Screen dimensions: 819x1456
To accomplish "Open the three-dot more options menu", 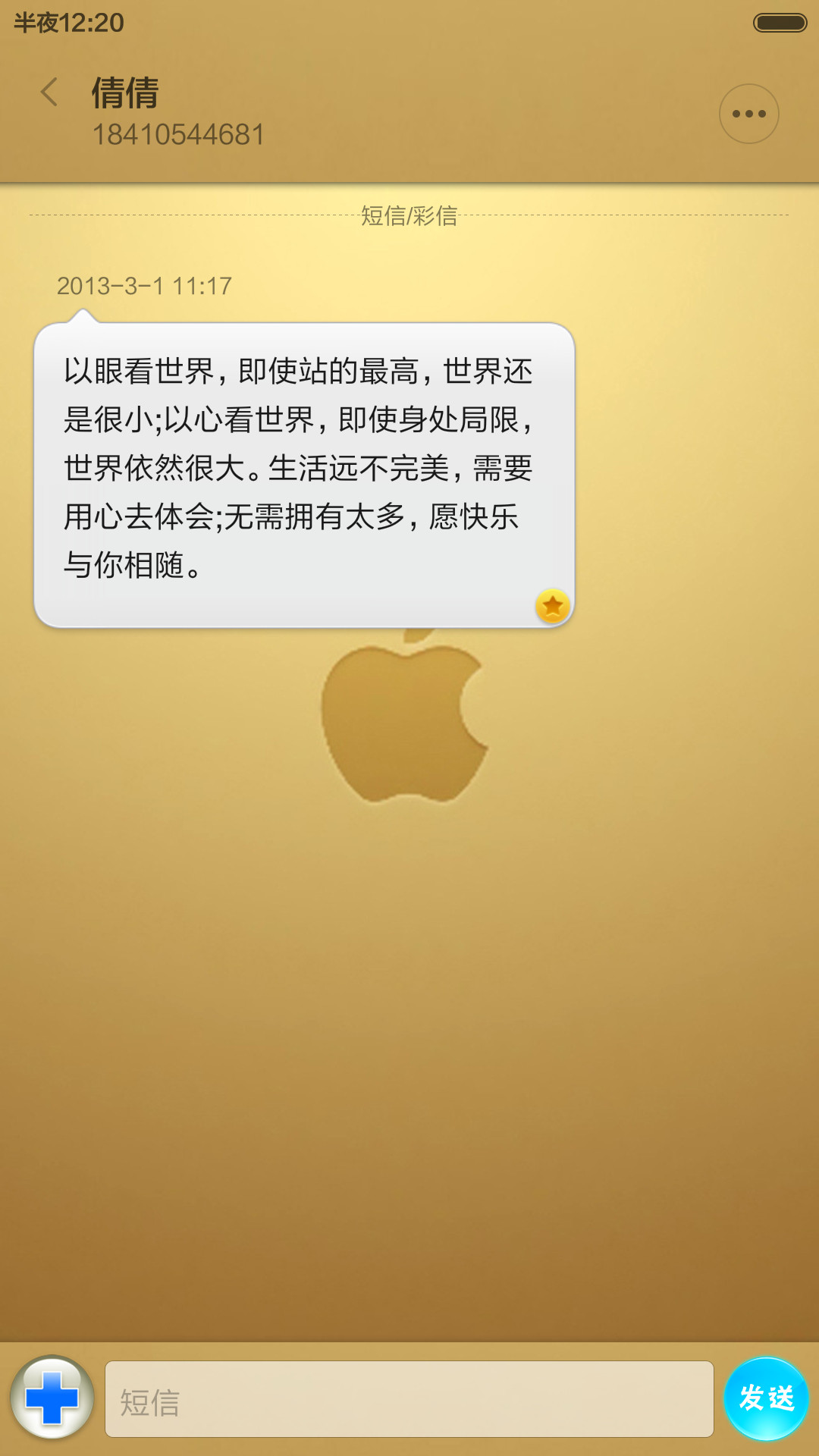I will point(748,114).
